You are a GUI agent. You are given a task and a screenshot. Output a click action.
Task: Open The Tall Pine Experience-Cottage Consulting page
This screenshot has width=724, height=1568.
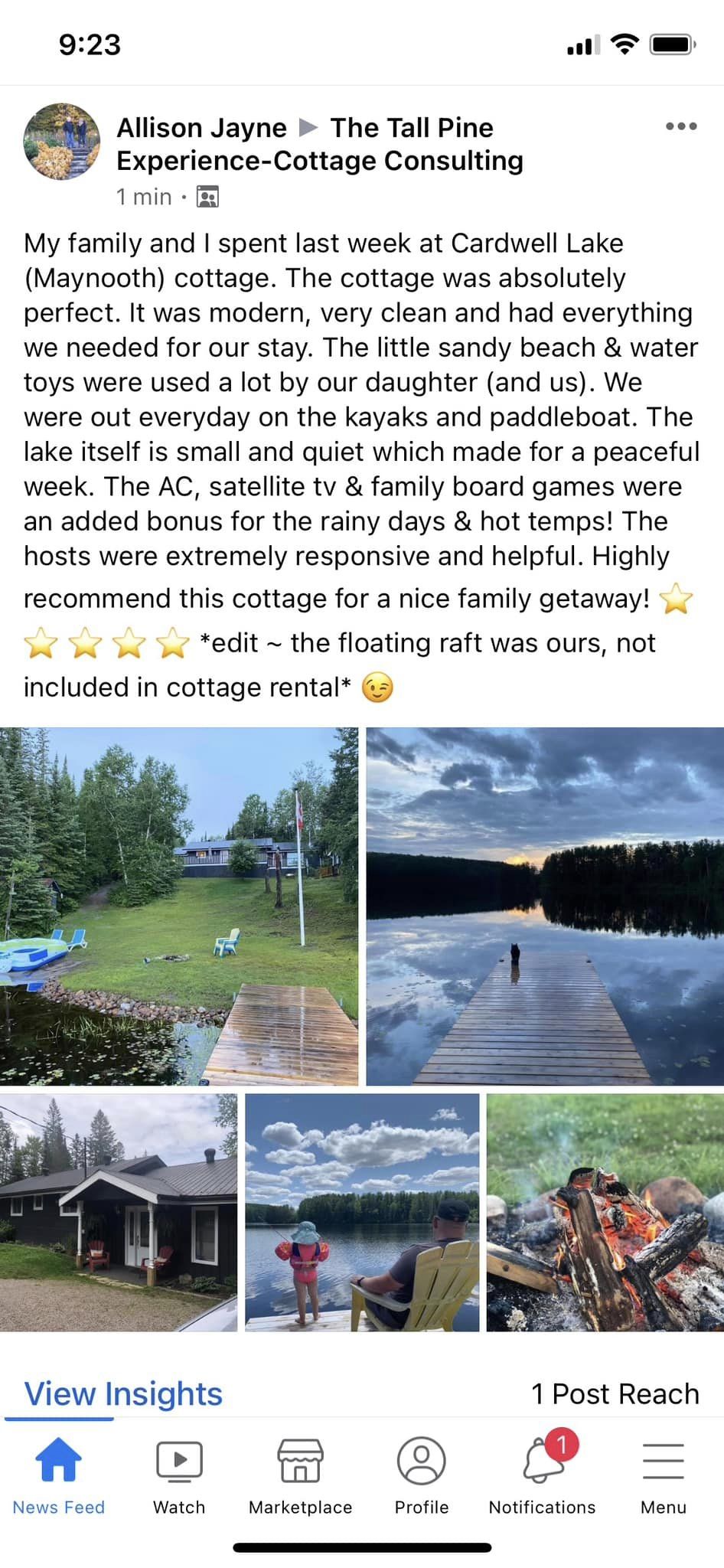coord(320,144)
